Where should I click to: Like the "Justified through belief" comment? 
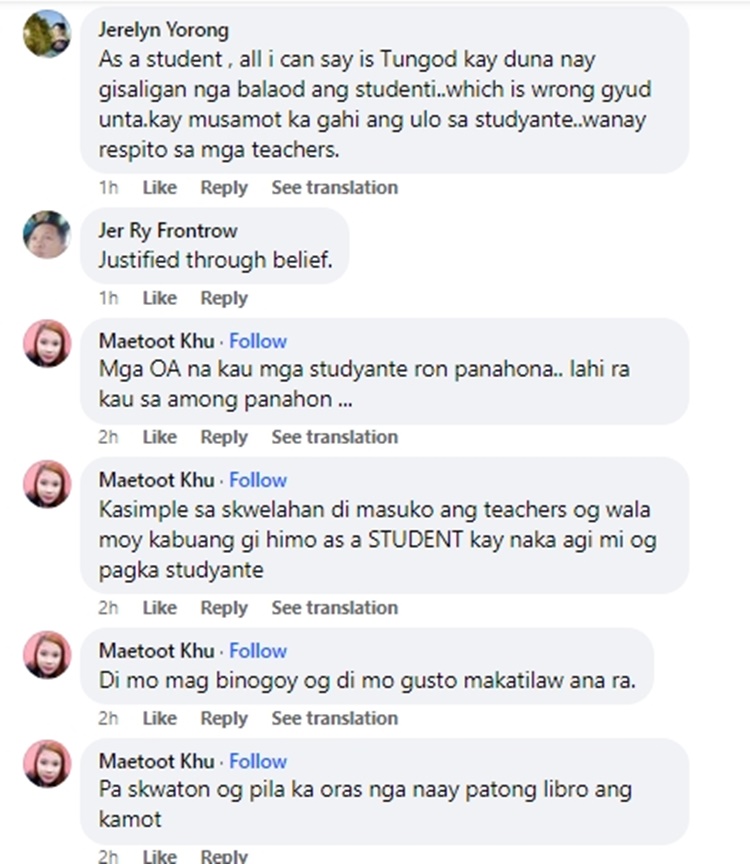pos(159,298)
